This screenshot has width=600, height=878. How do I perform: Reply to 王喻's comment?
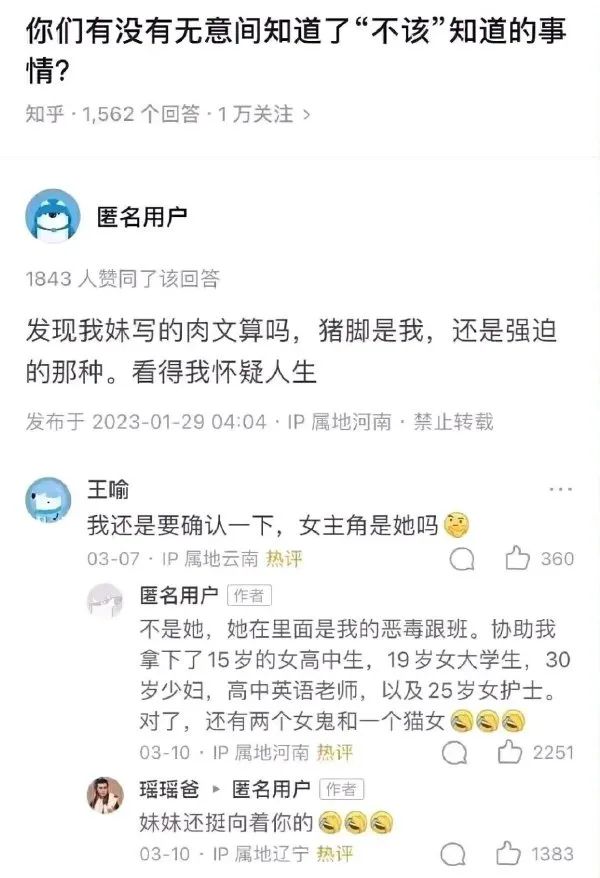coord(462,558)
